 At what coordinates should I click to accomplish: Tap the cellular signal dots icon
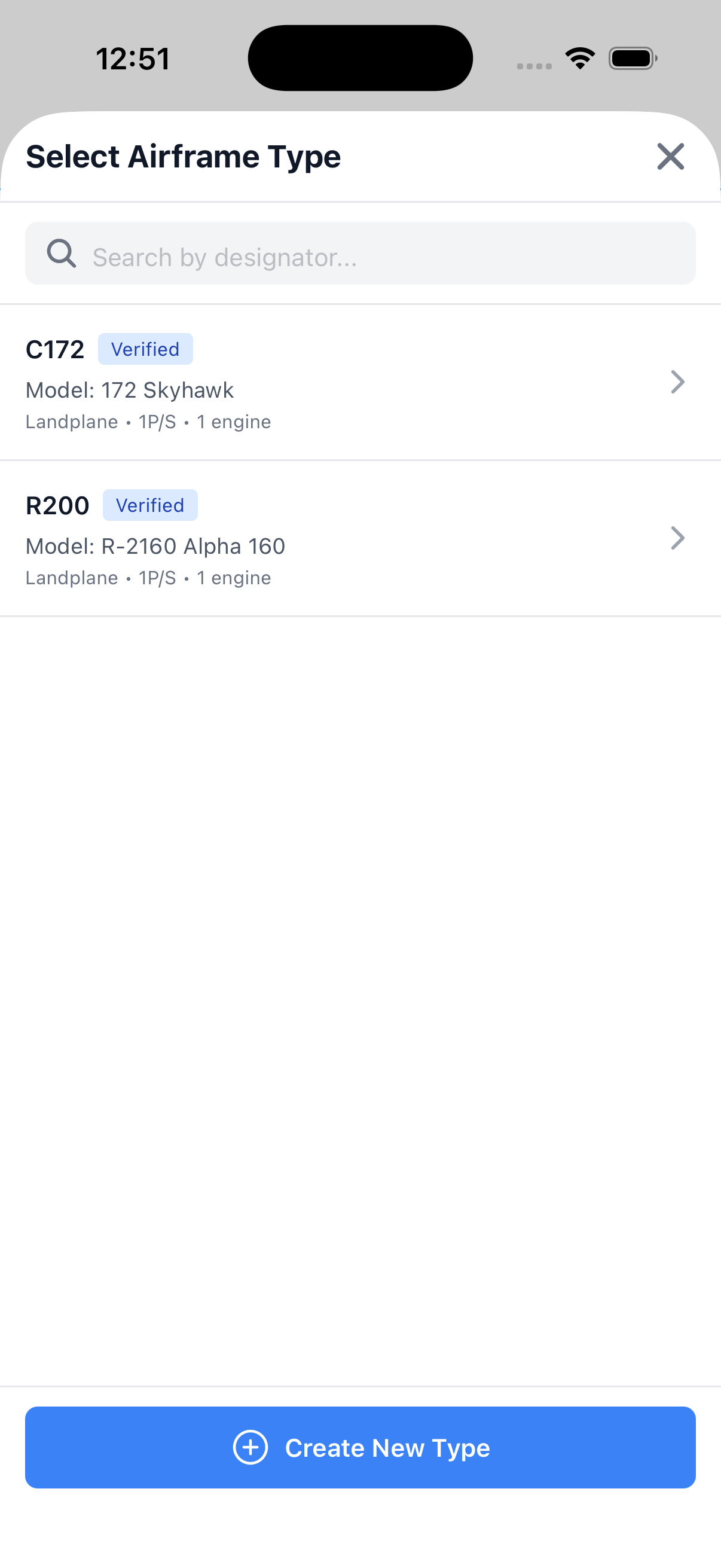point(535,64)
